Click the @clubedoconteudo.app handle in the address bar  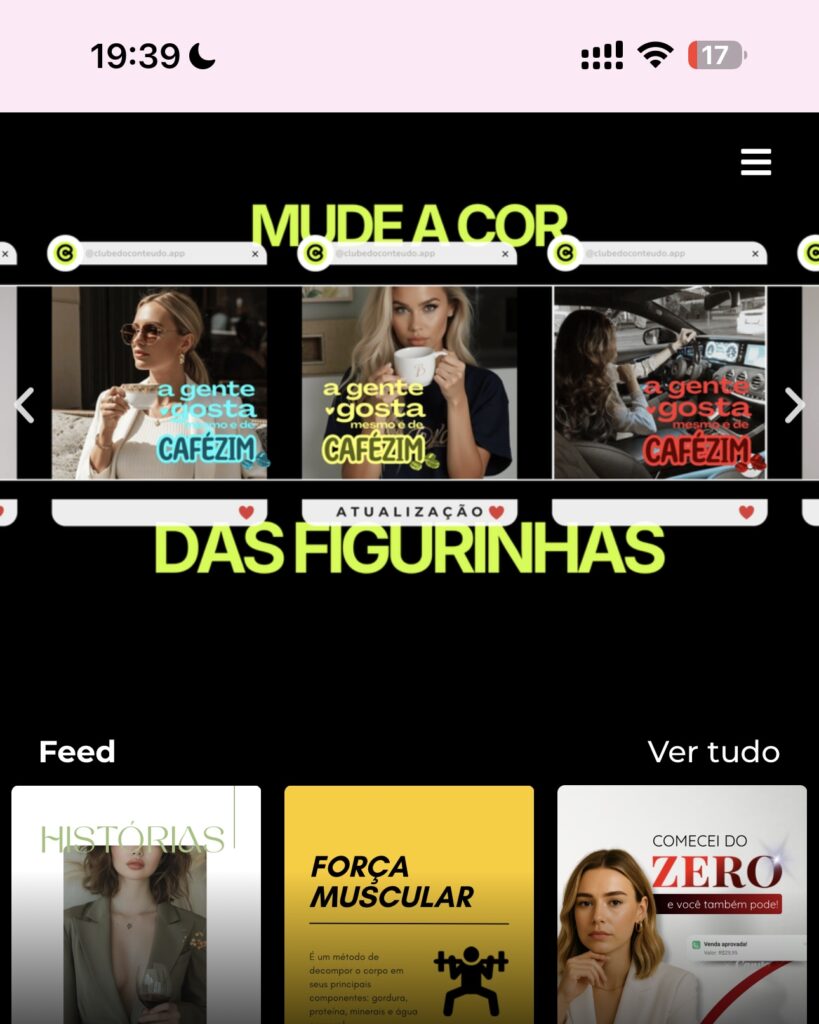386,252
